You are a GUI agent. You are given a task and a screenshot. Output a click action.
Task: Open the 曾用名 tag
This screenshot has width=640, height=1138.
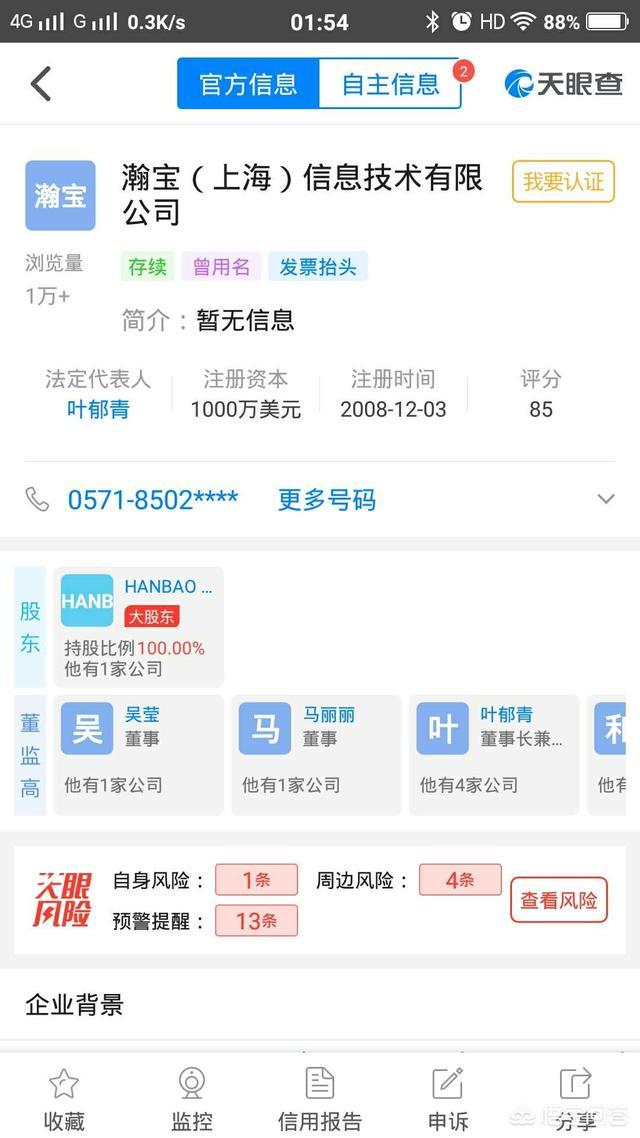pos(221,266)
